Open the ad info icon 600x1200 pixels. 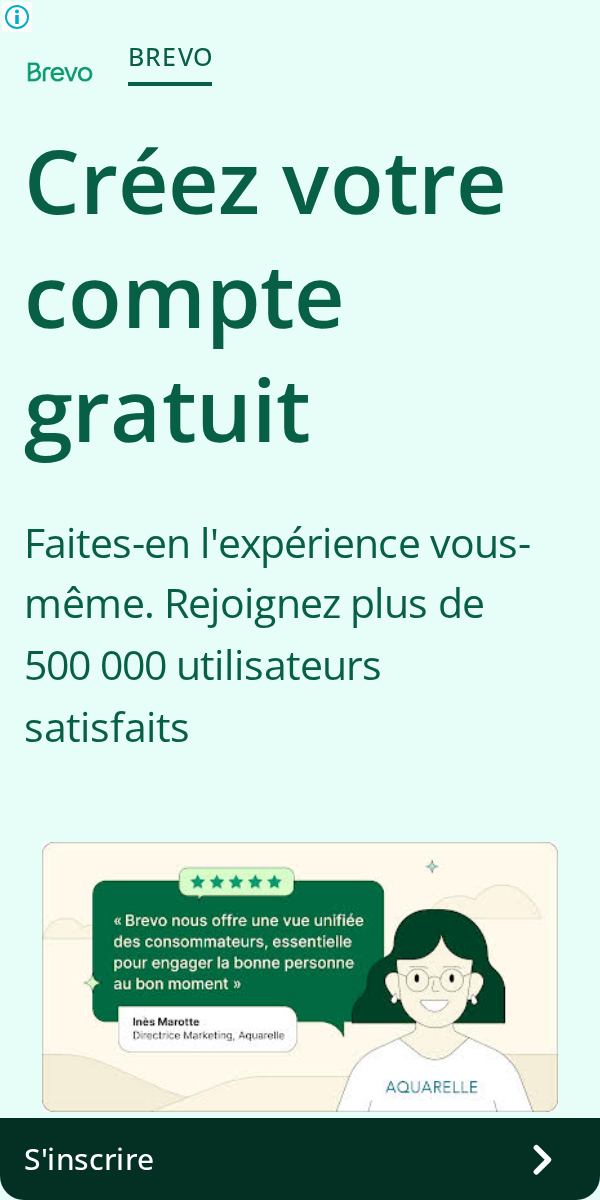(x=17, y=17)
